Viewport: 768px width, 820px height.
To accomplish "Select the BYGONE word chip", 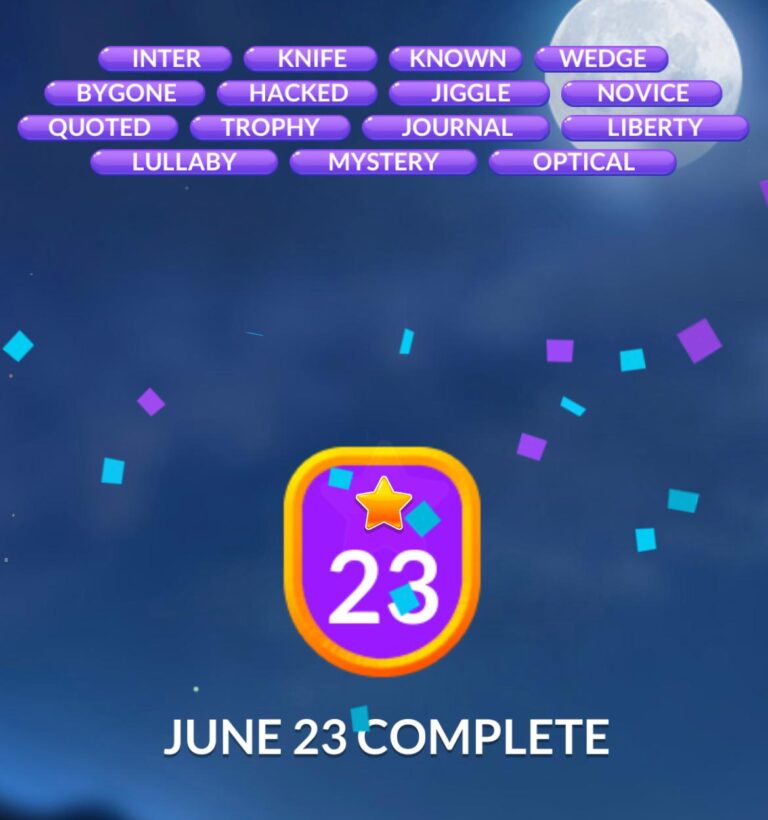I will pos(126,94).
